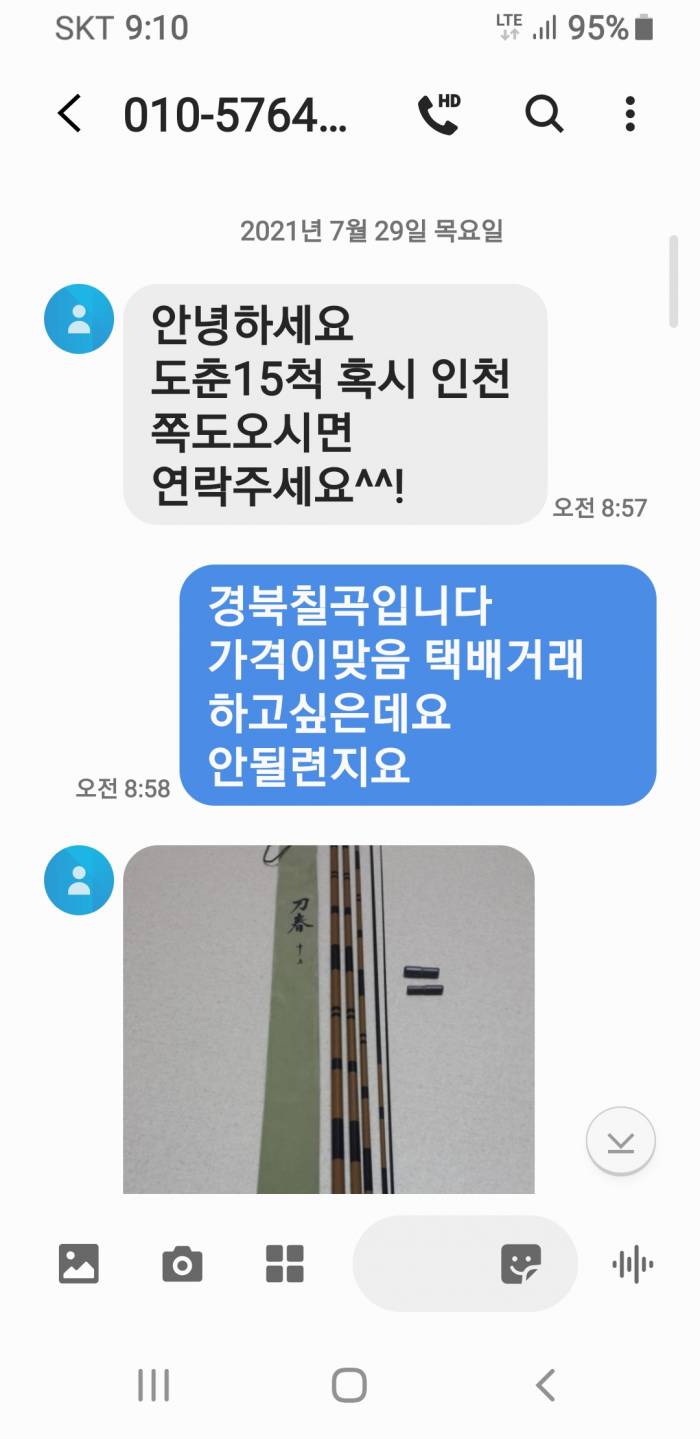
Task: Open the recent apps screen
Action: [x=153, y=1386]
